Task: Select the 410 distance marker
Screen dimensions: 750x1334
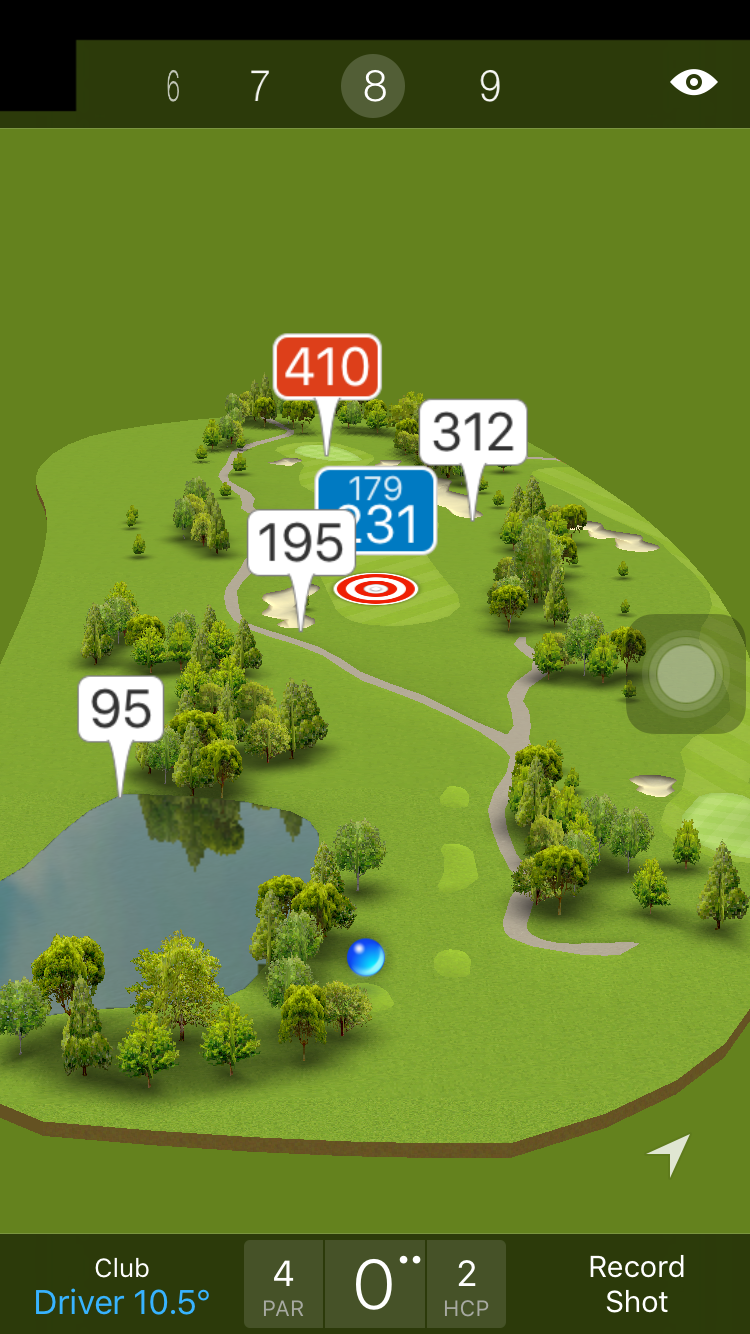Action: coord(327,367)
